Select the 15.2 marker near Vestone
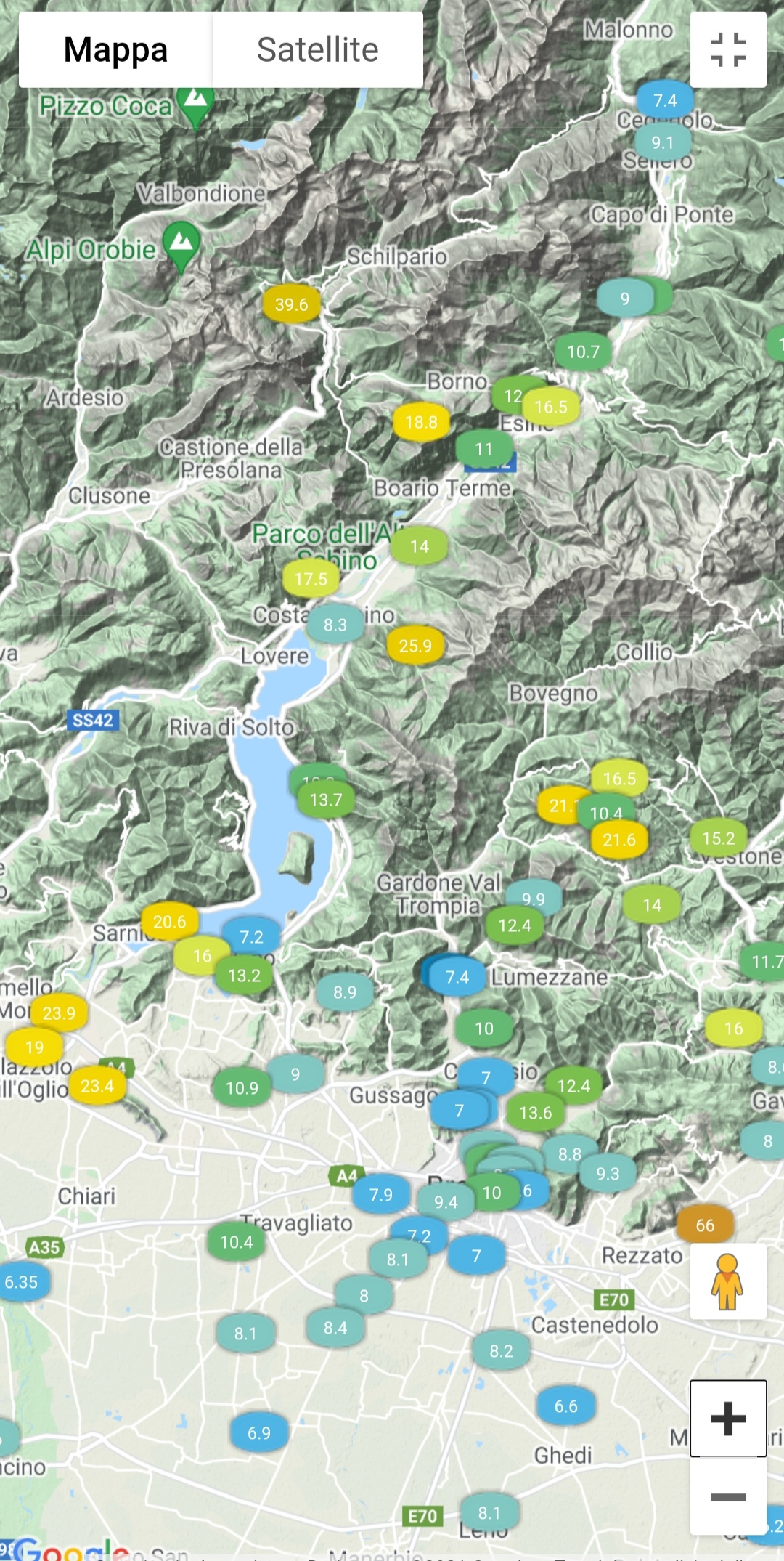The image size is (784, 1561). pyautogui.click(x=719, y=838)
